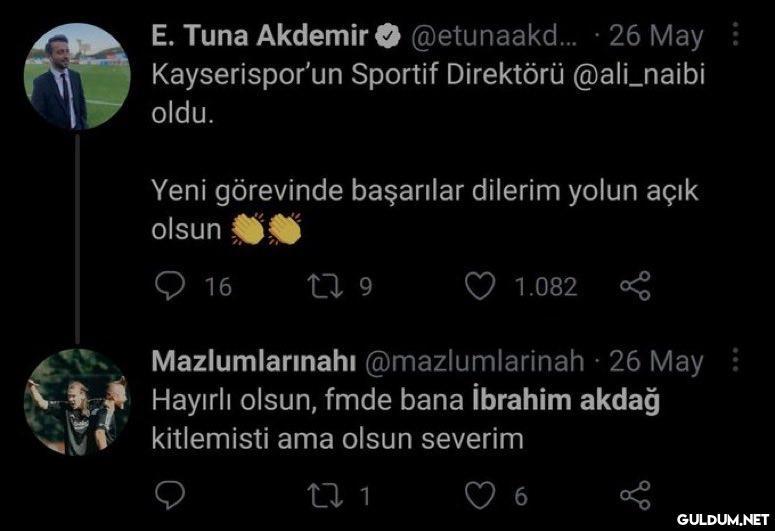The height and width of the screenshot is (531, 775).
Task: Open overflow menu on E. Tuna Akdemir's tweet
Action: 736,37
